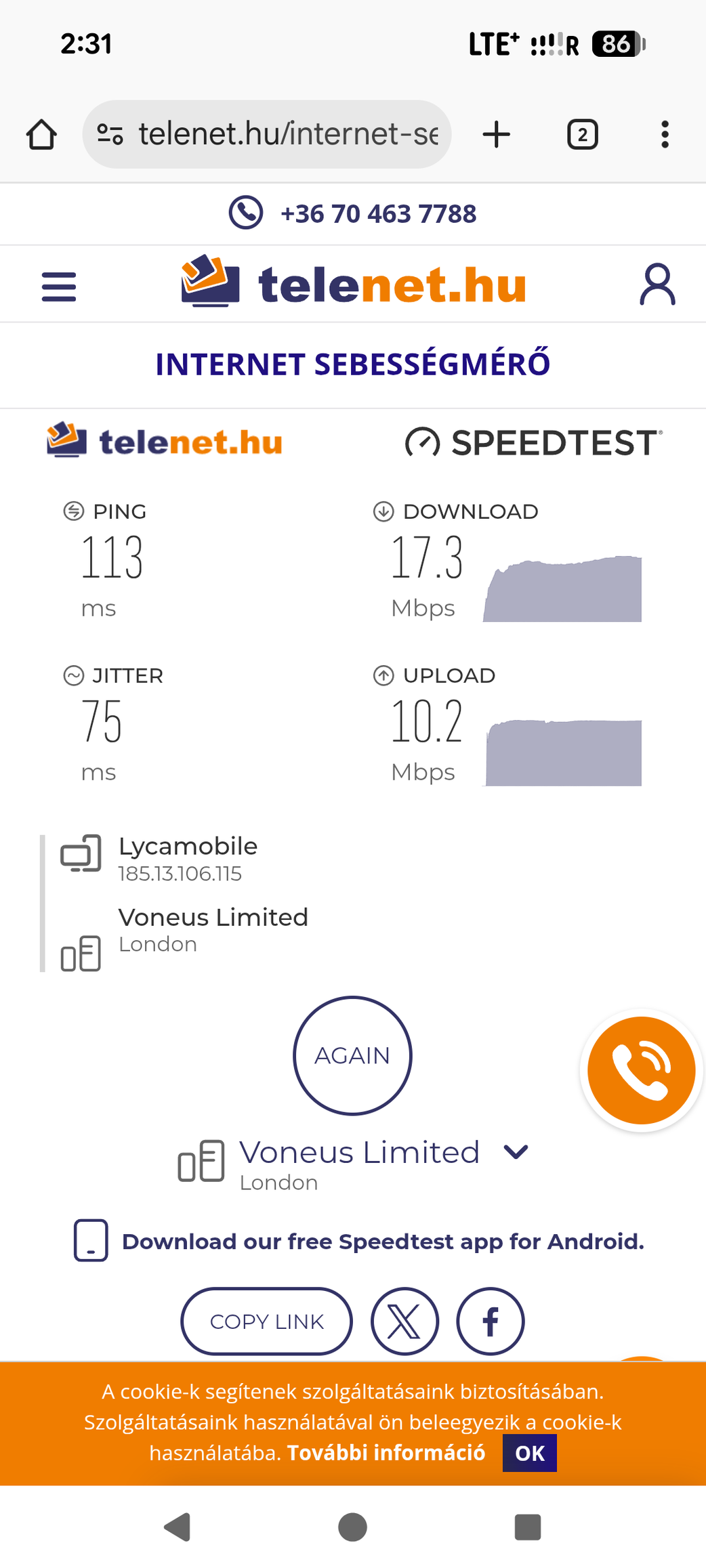Image resolution: width=706 pixels, height=1568 pixels.
Task: Open the Speedtest app for Android link
Action: [383, 1242]
